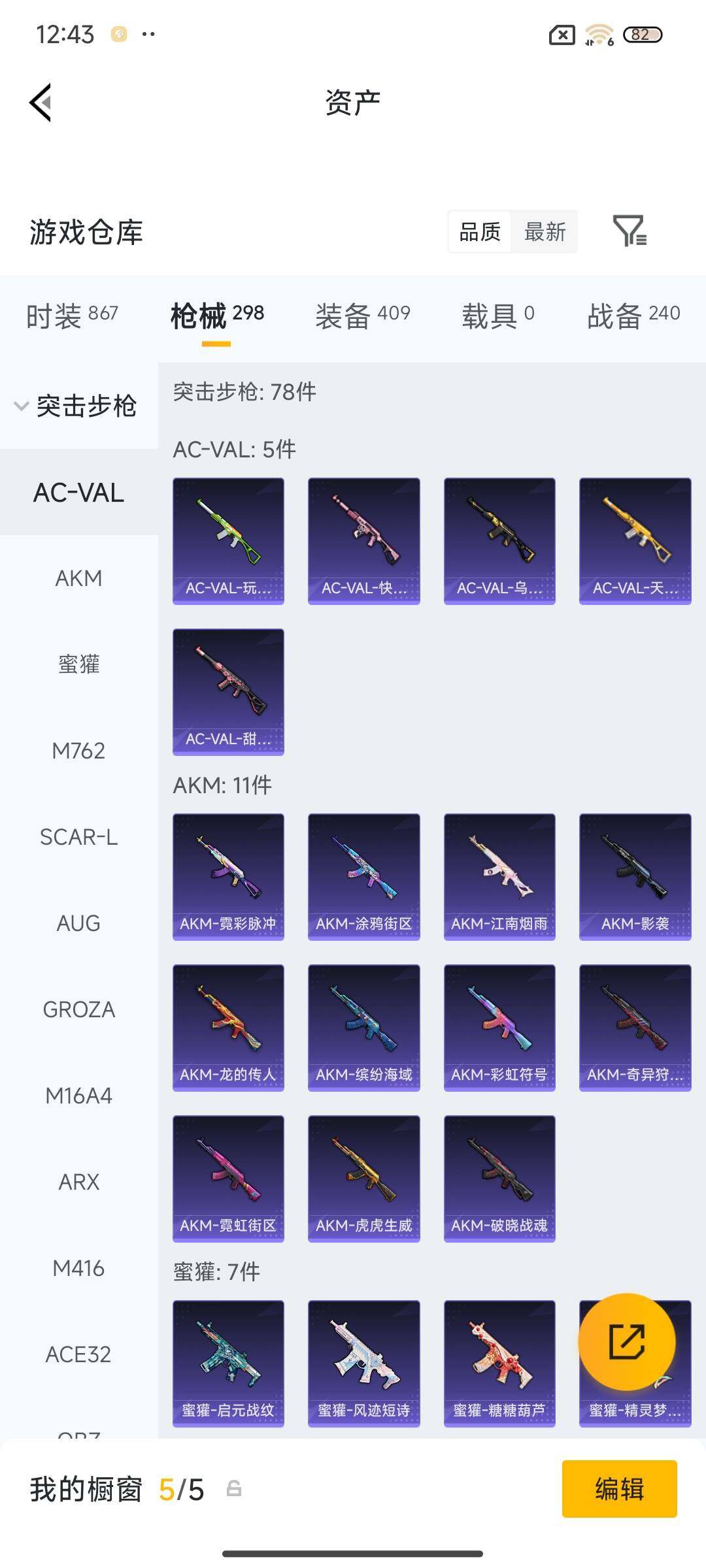Go back using the top-left arrow
Image resolution: width=706 pixels, height=1568 pixels.
(x=41, y=103)
